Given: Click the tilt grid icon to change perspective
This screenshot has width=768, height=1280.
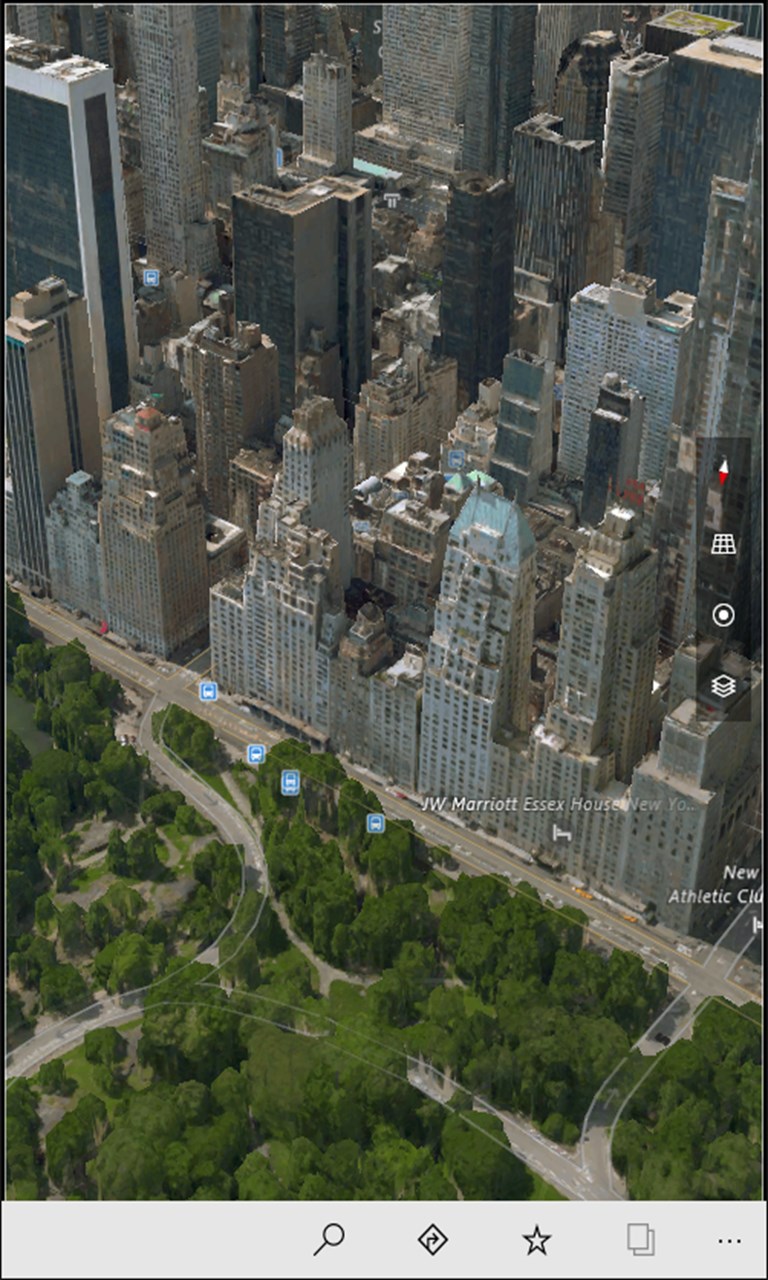Looking at the screenshot, I should 722,545.
